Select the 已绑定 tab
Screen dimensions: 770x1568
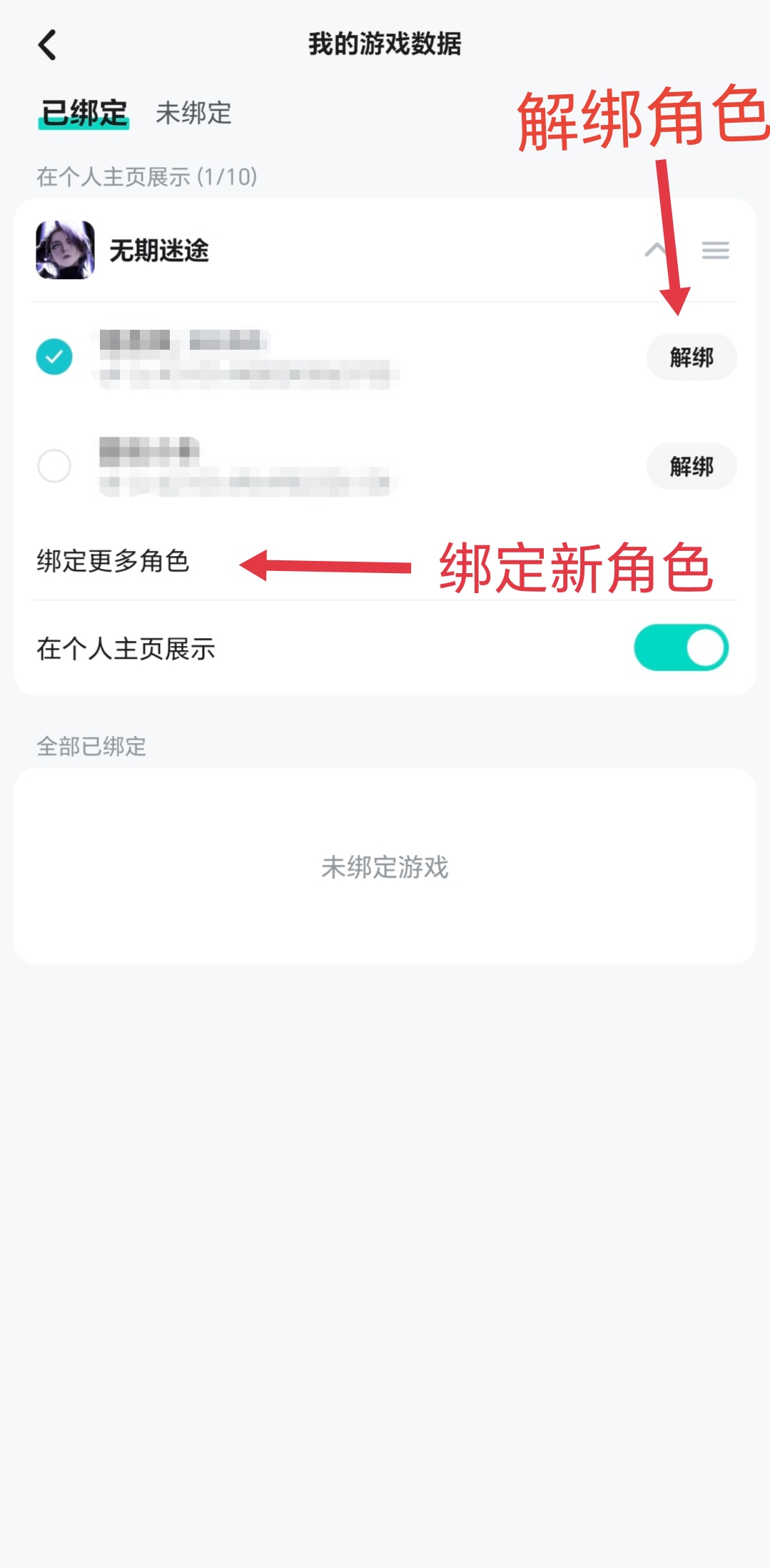click(84, 113)
